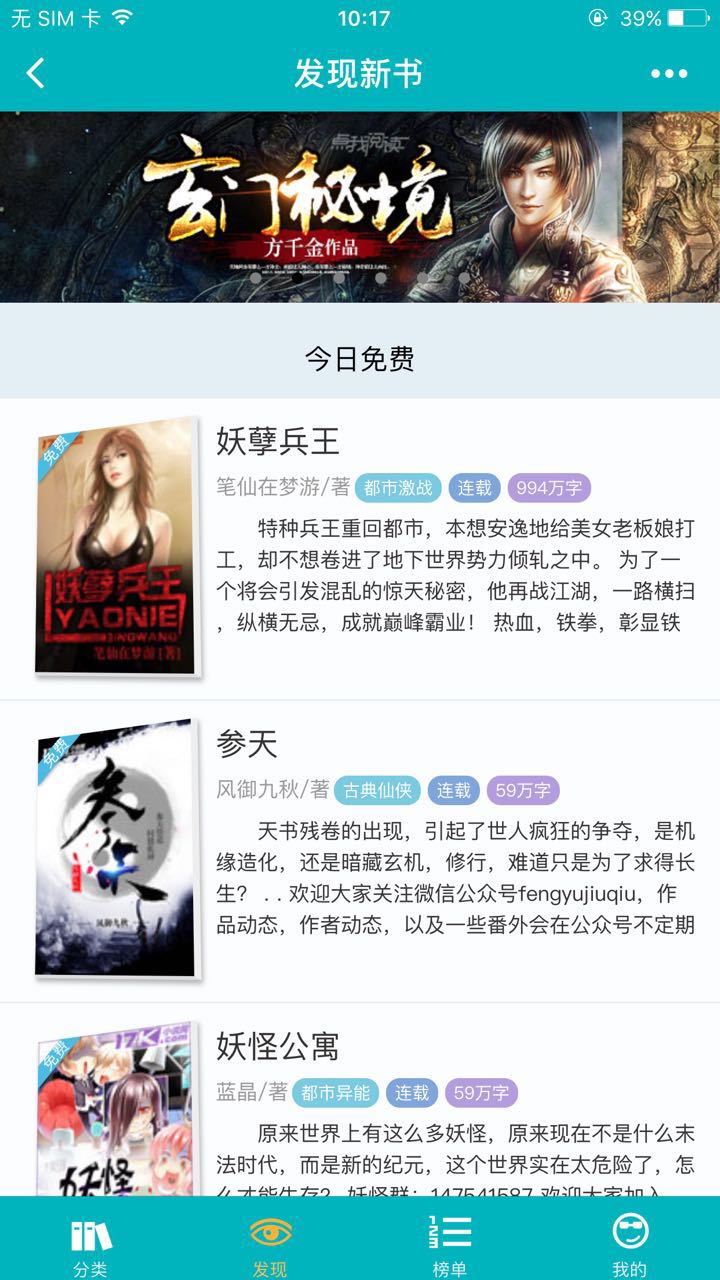Screen dimensions: 720x1280
Task: Go back from 发现新书 page
Action: click(36, 74)
